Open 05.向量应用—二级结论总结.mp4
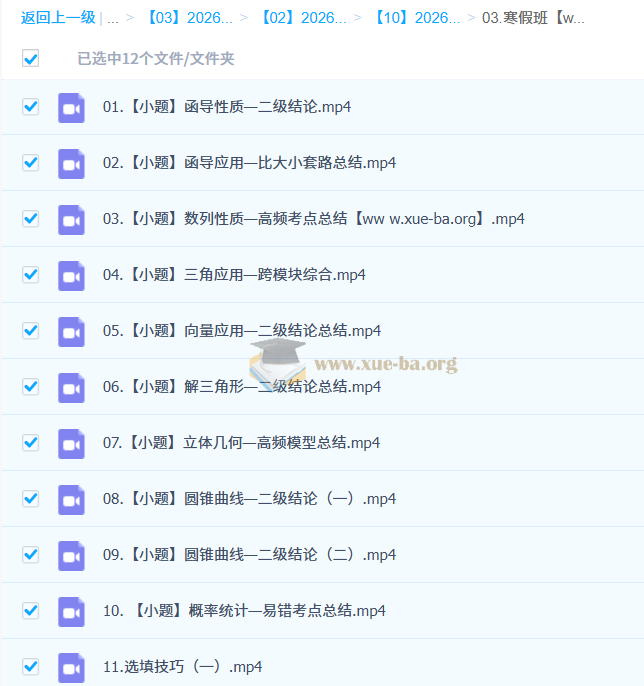Image resolution: width=644 pixels, height=686 pixels. coord(241,331)
